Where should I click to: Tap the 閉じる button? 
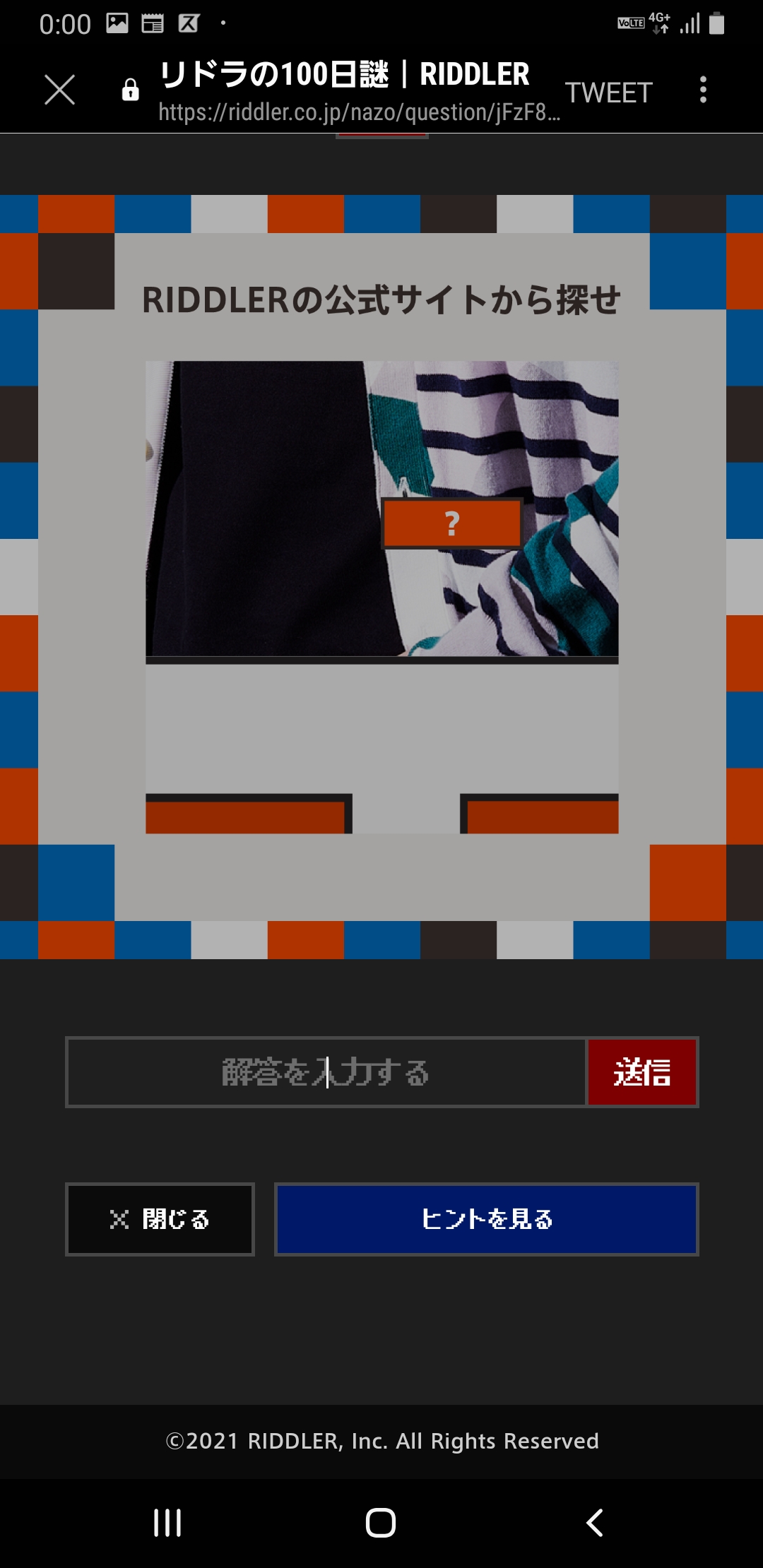pos(160,1219)
